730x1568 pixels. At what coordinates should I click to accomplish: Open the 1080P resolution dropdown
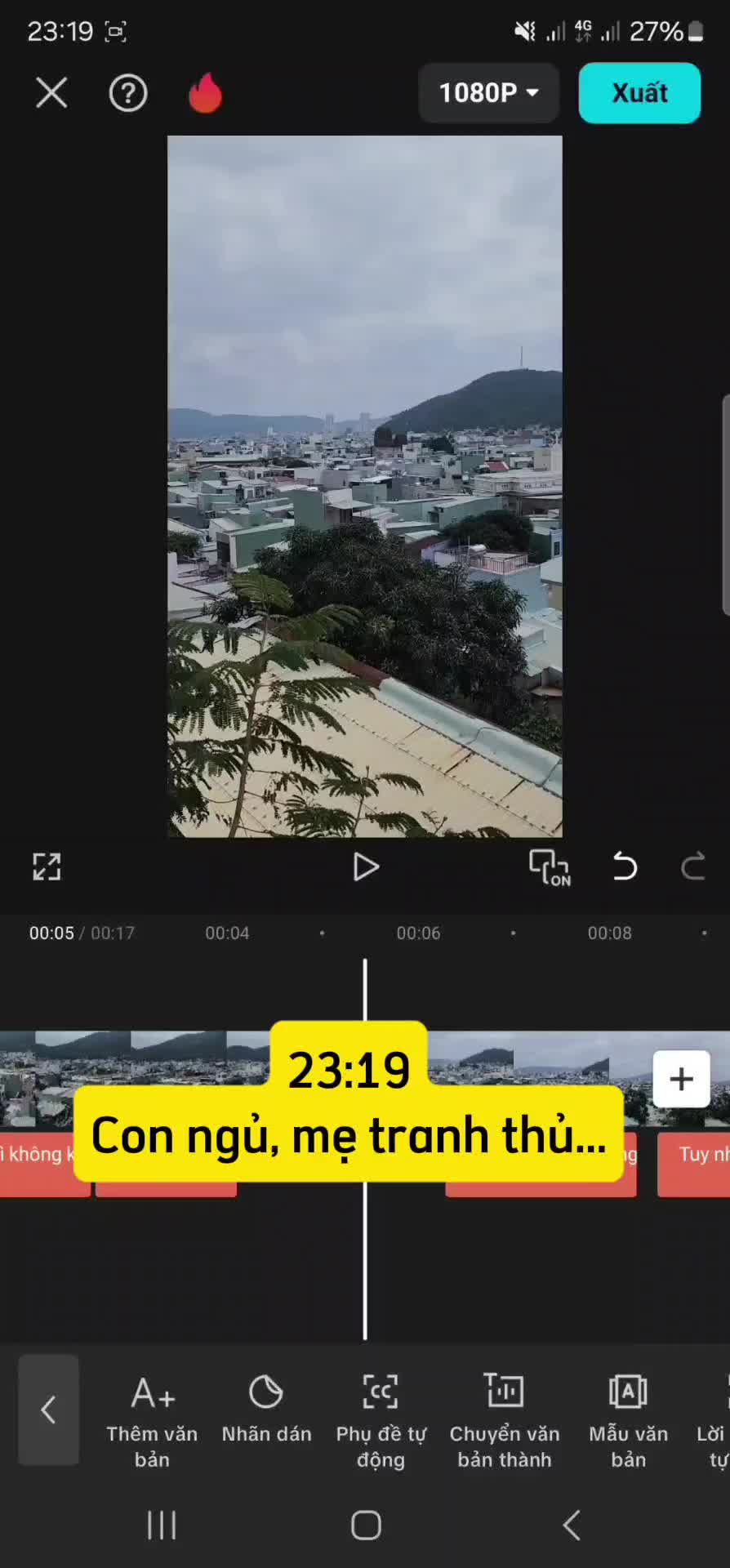tap(488, 93)
